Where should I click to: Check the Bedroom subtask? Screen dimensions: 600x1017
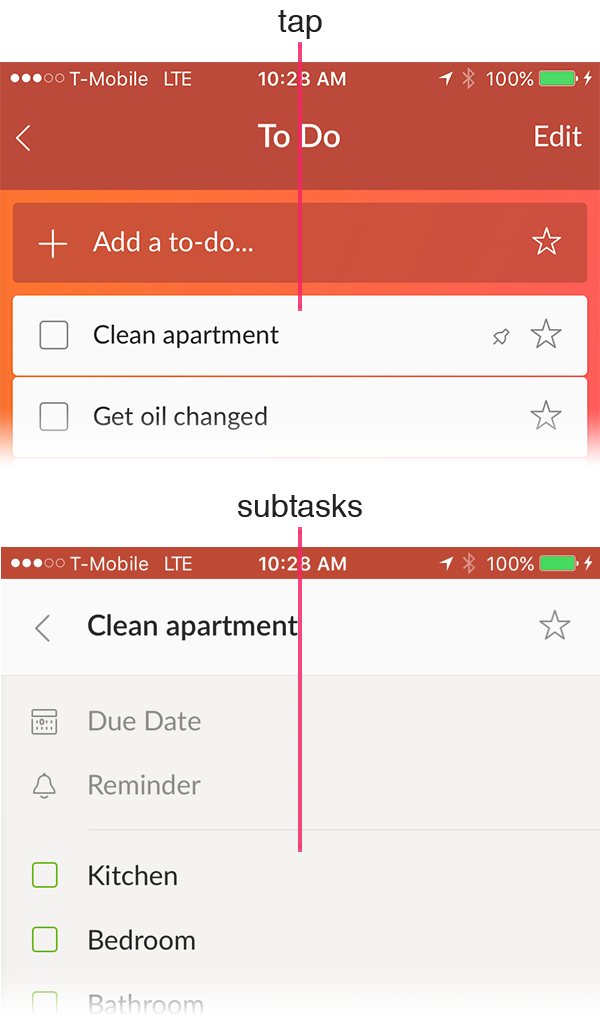pyautogui.click(x=45, y=939)
